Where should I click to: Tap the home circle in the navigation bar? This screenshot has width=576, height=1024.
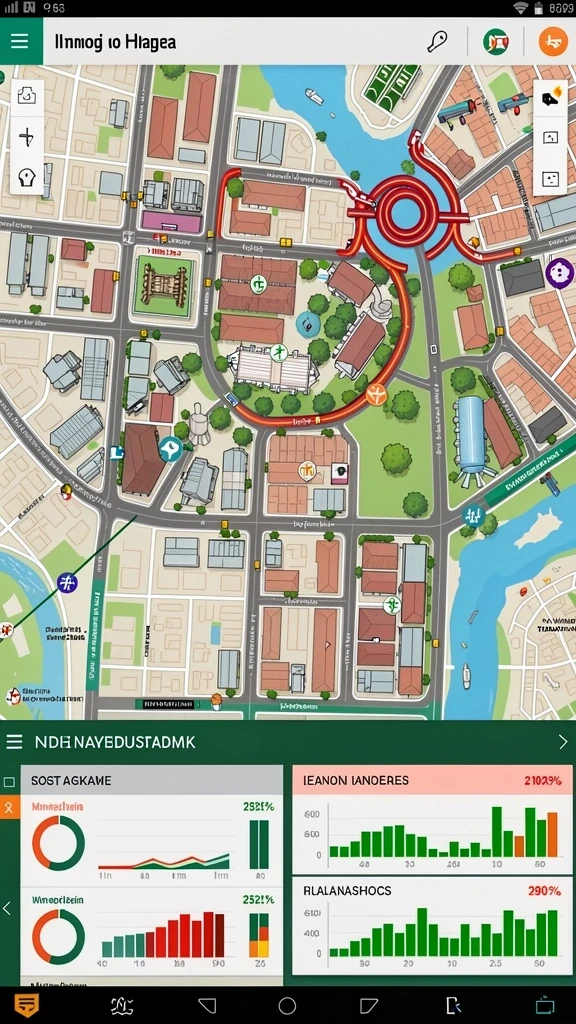point(287,1006)
